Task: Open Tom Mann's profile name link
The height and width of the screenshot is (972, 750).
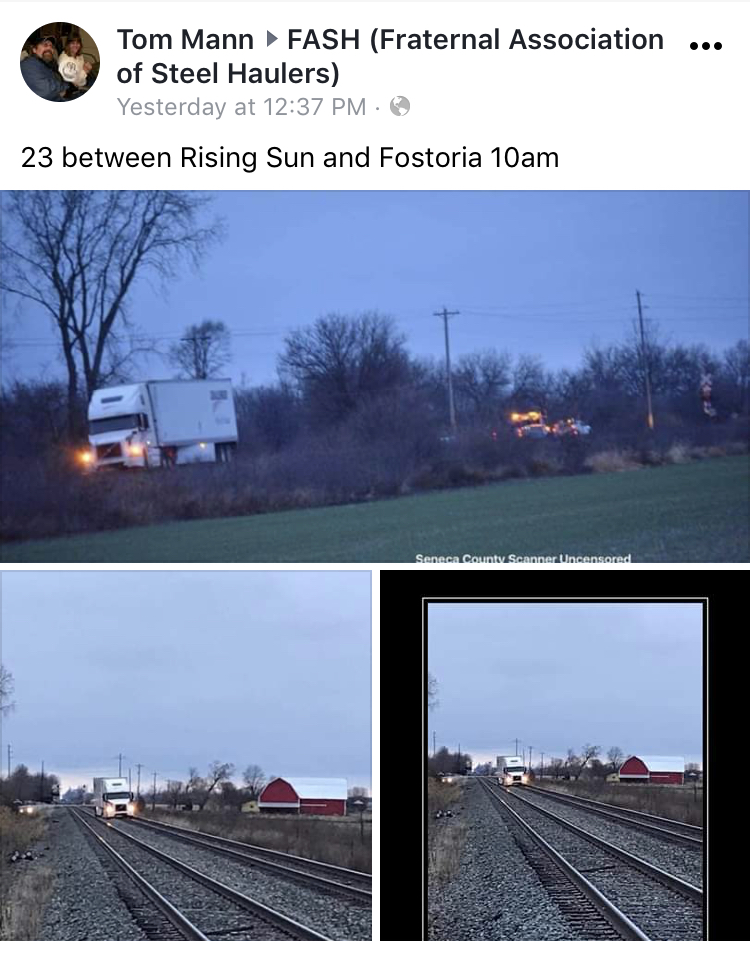Action: [x=185, y=40]
